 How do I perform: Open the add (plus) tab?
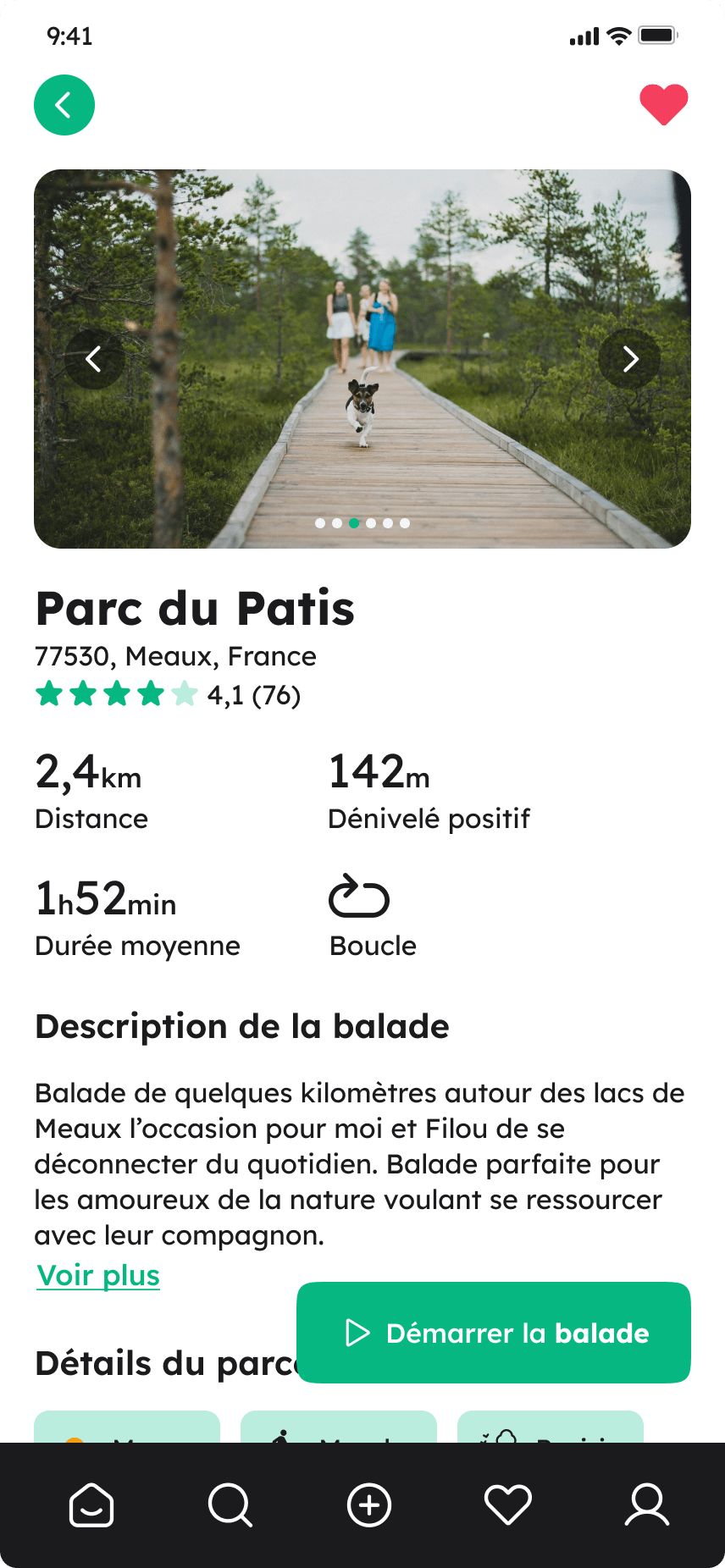coord(369,1505)
